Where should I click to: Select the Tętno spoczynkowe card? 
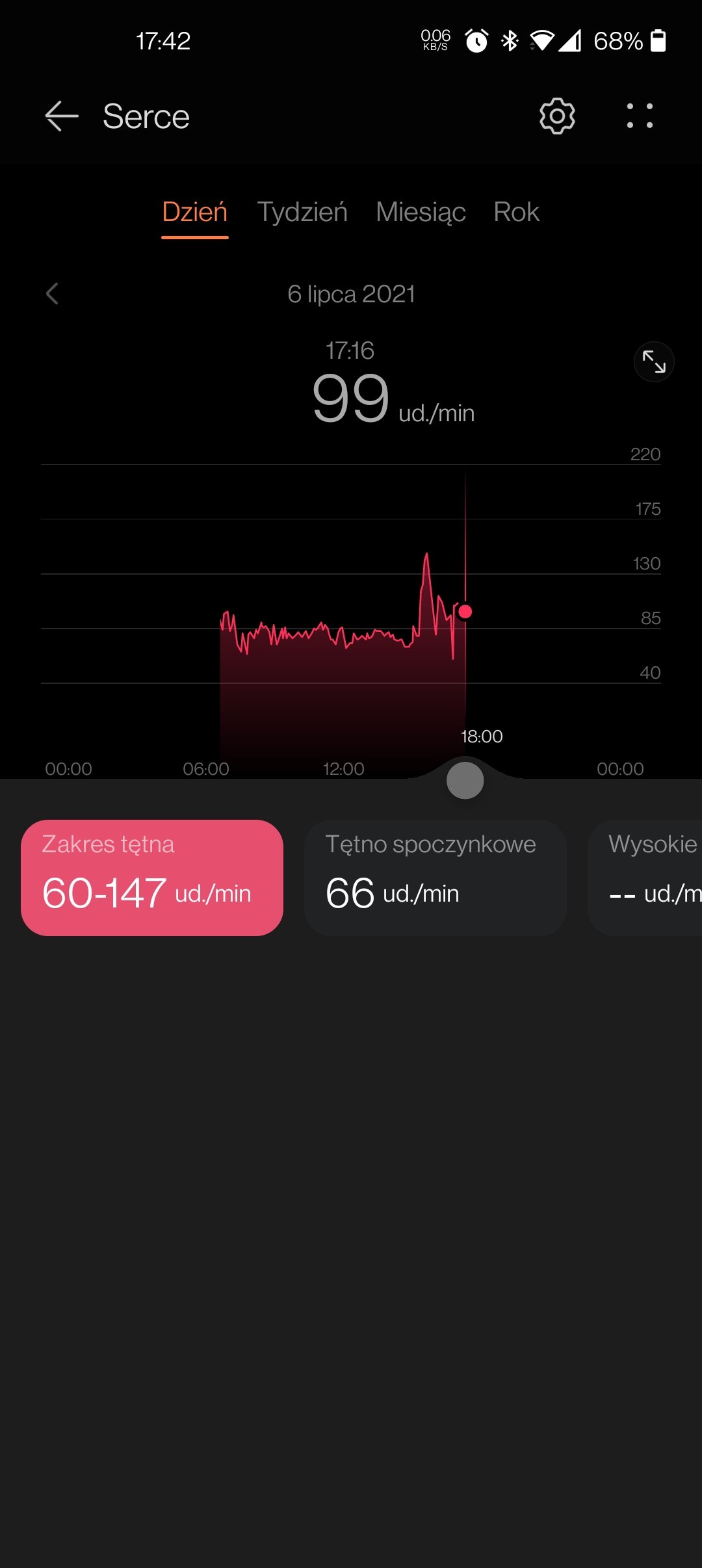tap(435, 878)
